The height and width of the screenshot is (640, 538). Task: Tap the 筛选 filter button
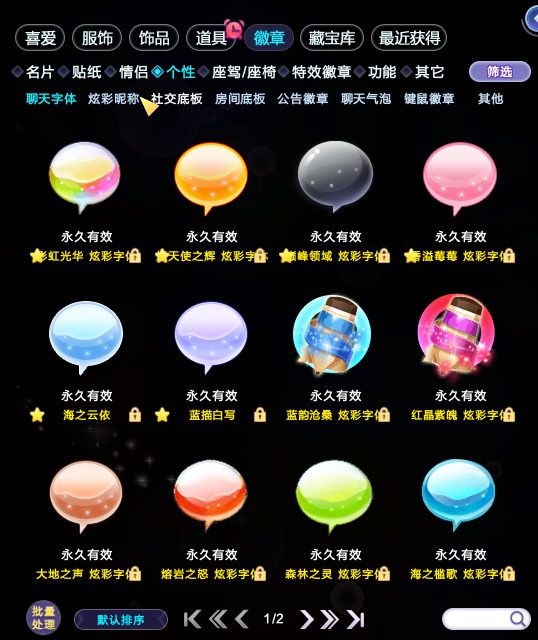500,72
